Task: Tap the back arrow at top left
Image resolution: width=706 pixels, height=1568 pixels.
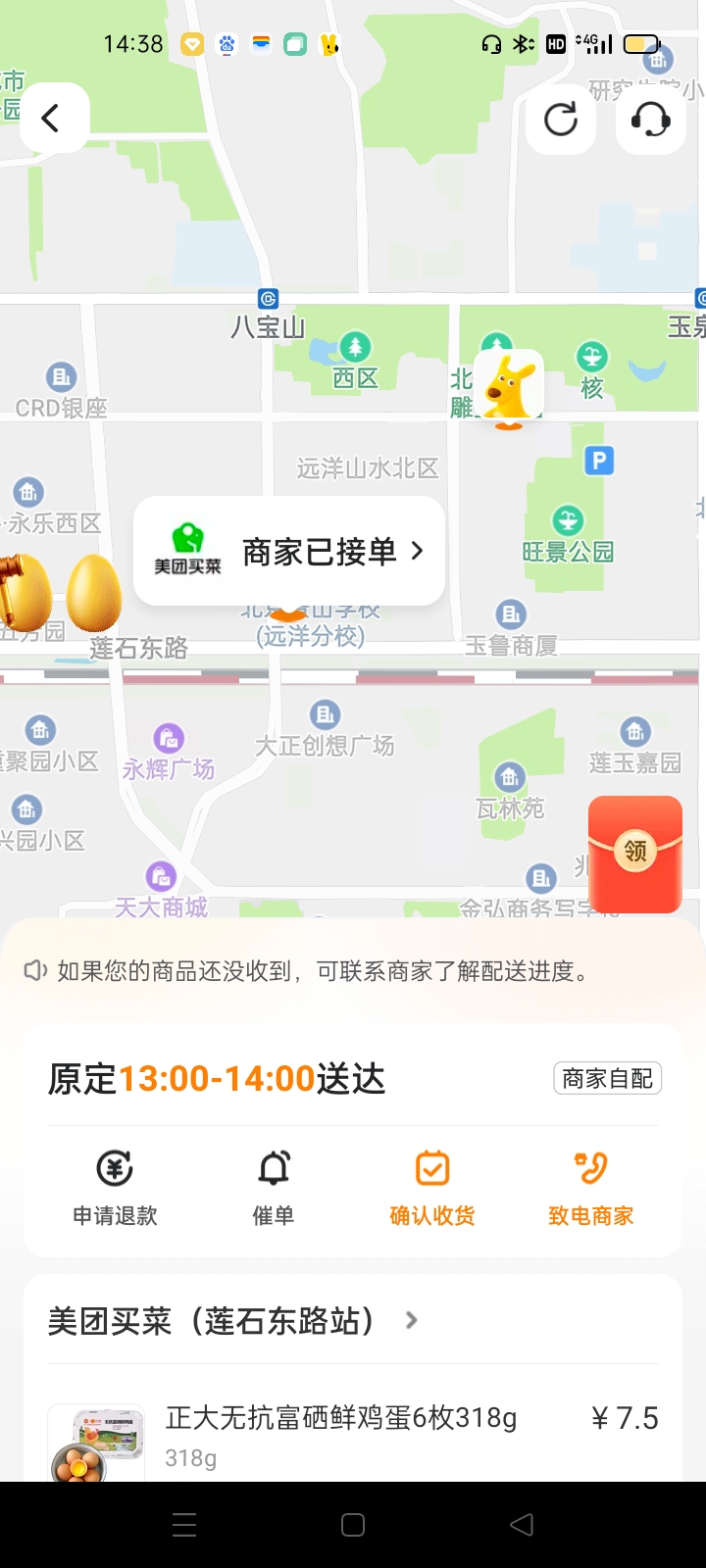Action: coord(53,118)
